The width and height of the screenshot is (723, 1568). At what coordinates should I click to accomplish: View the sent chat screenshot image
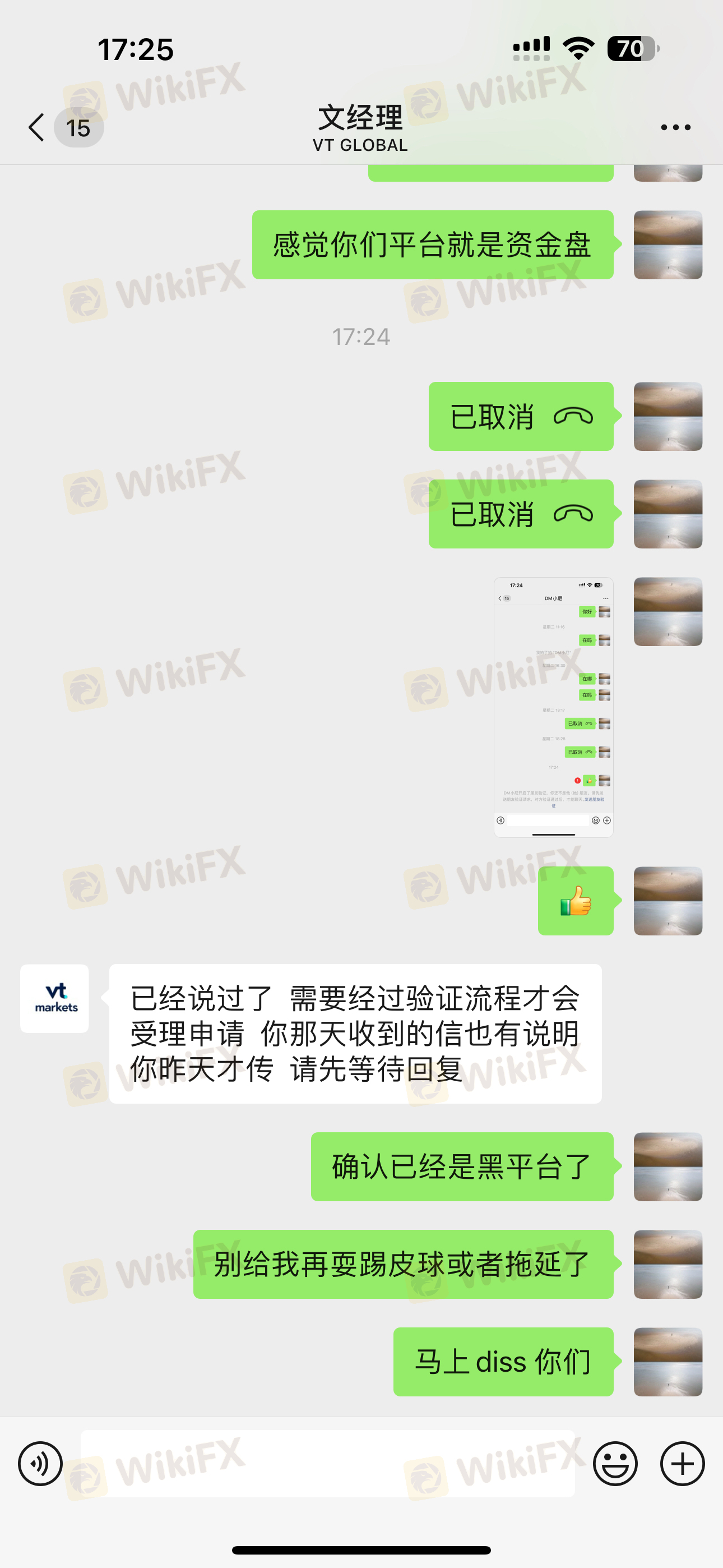point(553,707)
